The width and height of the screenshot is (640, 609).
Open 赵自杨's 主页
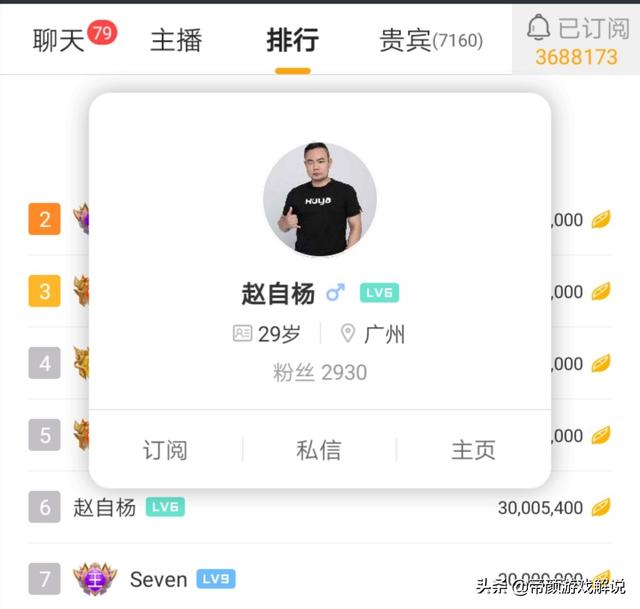pyautogui.click(x=473, y=450)
